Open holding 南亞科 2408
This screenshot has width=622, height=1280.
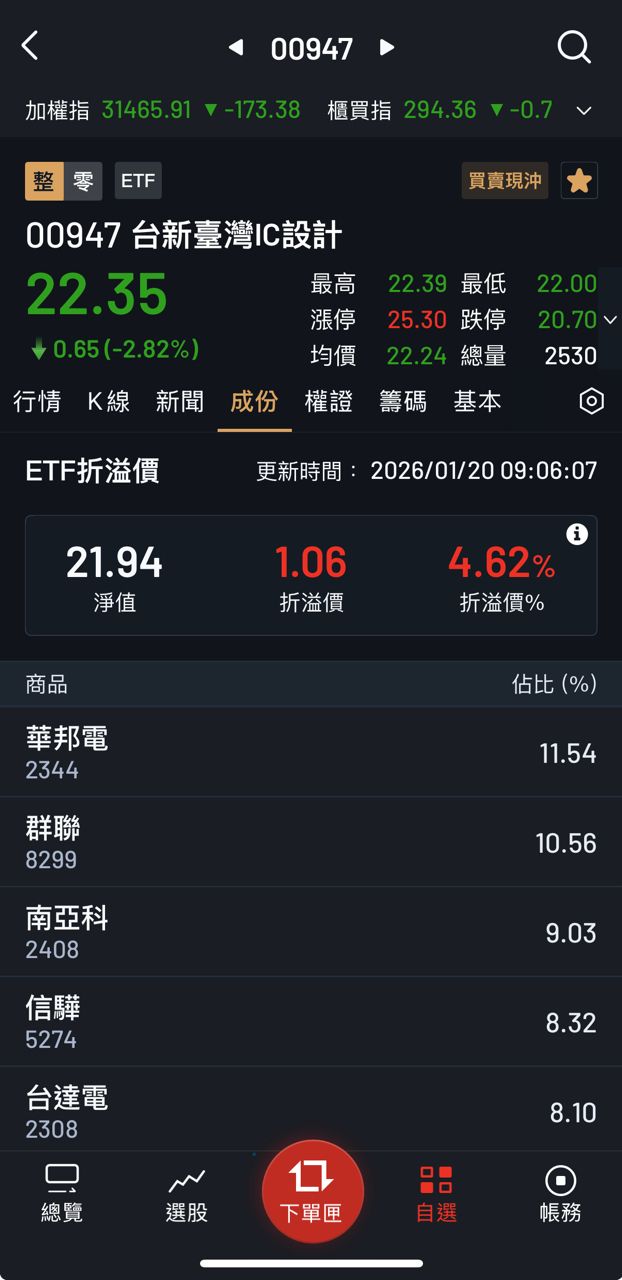point(311,932)
